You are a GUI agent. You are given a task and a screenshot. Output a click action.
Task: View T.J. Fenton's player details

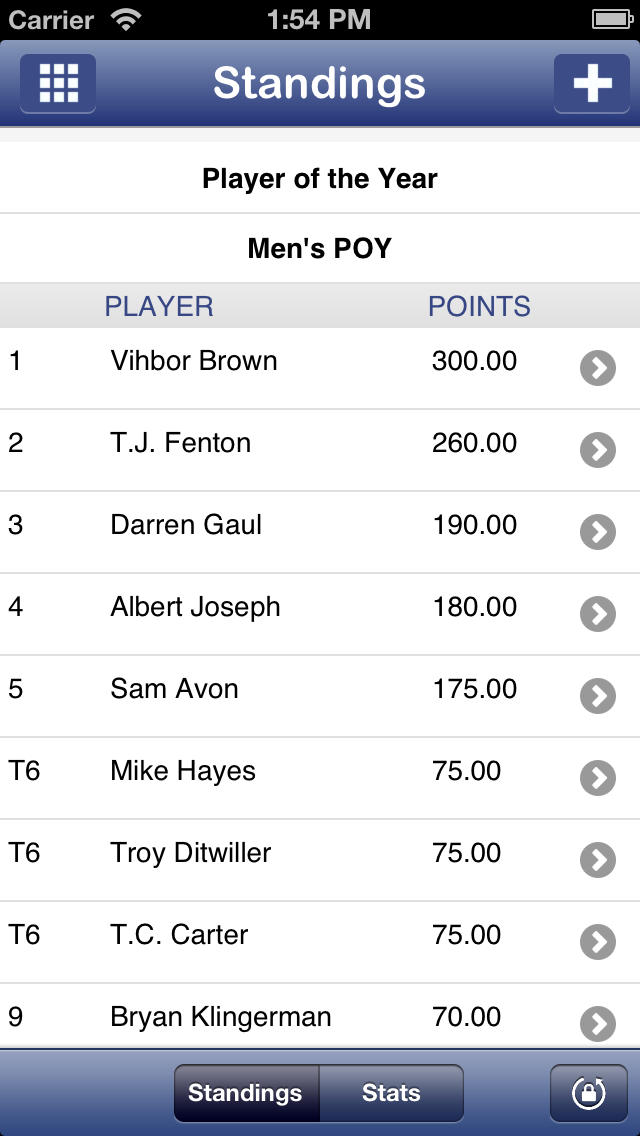(320, 450)
